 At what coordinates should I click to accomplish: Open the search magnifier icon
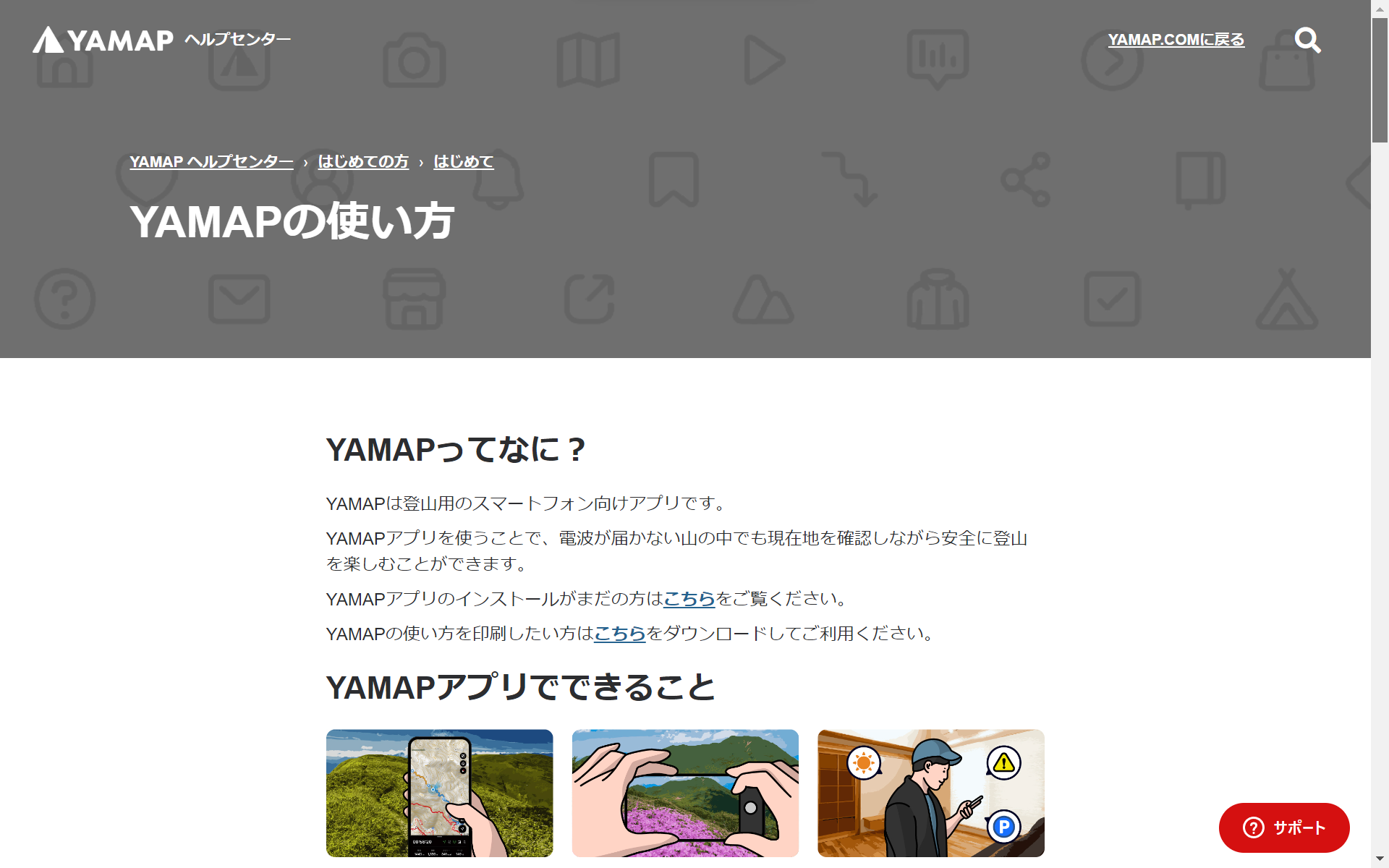pos(1307,41)
